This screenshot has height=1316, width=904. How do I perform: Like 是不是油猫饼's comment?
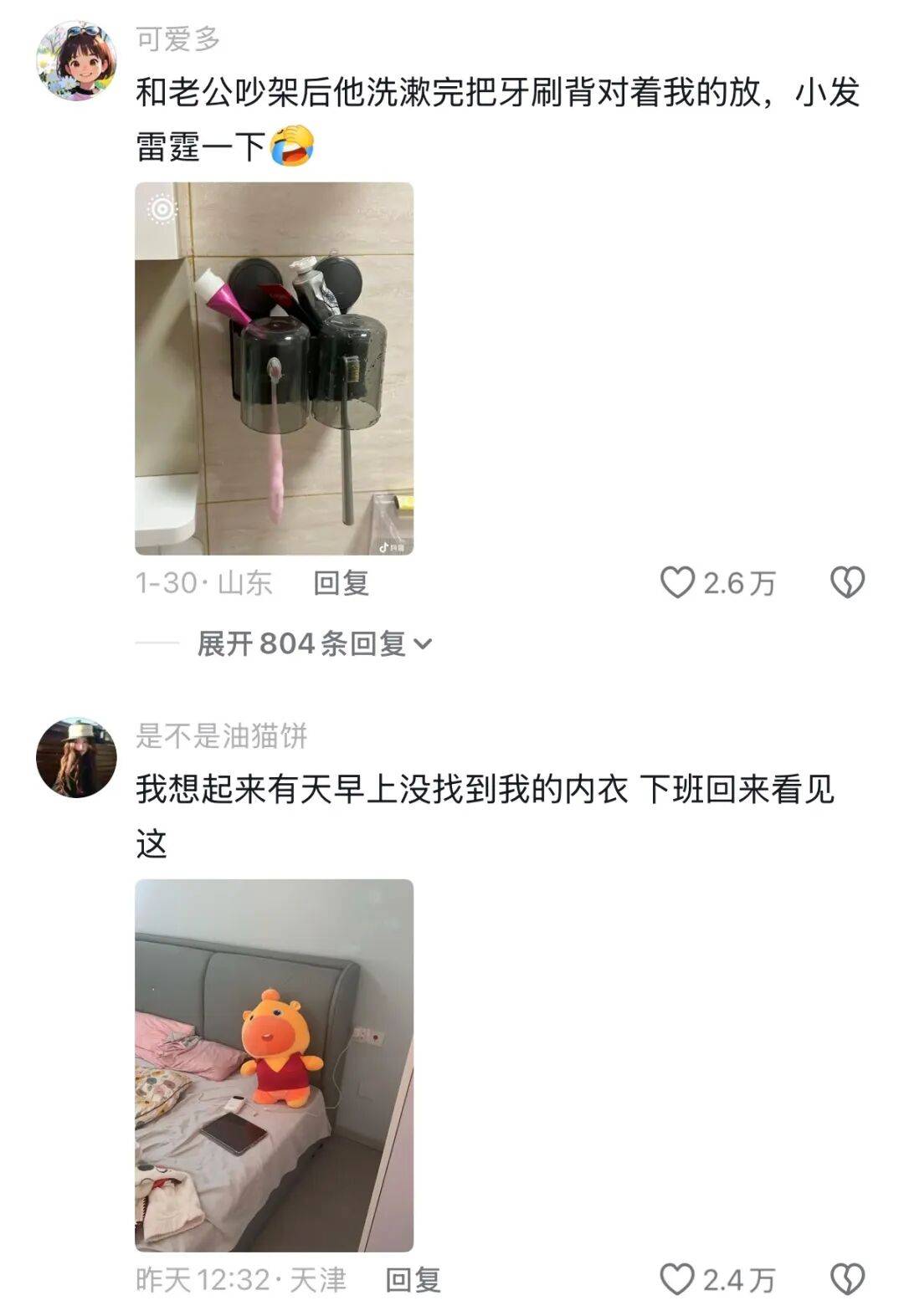pos(677,1279)
